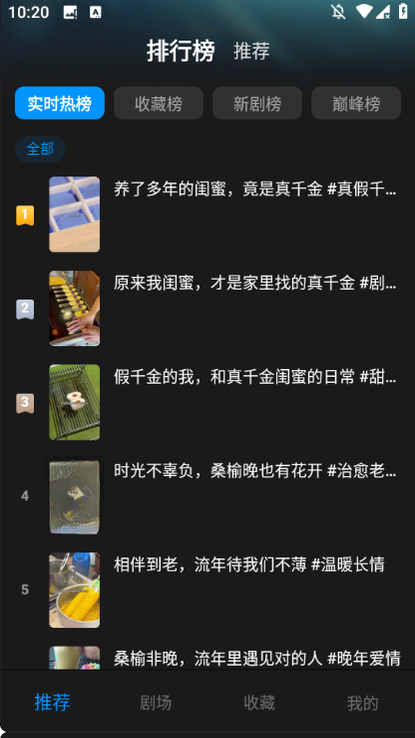The image size is (415, 738).
Task: Switch to the 收藏榜 ranking
Action: pos(159,103)
